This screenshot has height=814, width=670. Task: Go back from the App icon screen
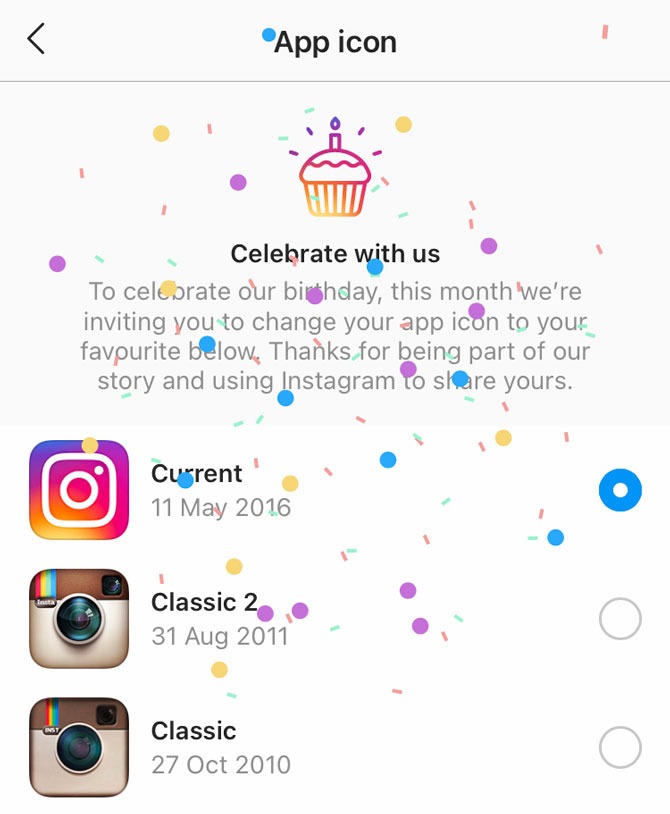(x=36, y=40)
